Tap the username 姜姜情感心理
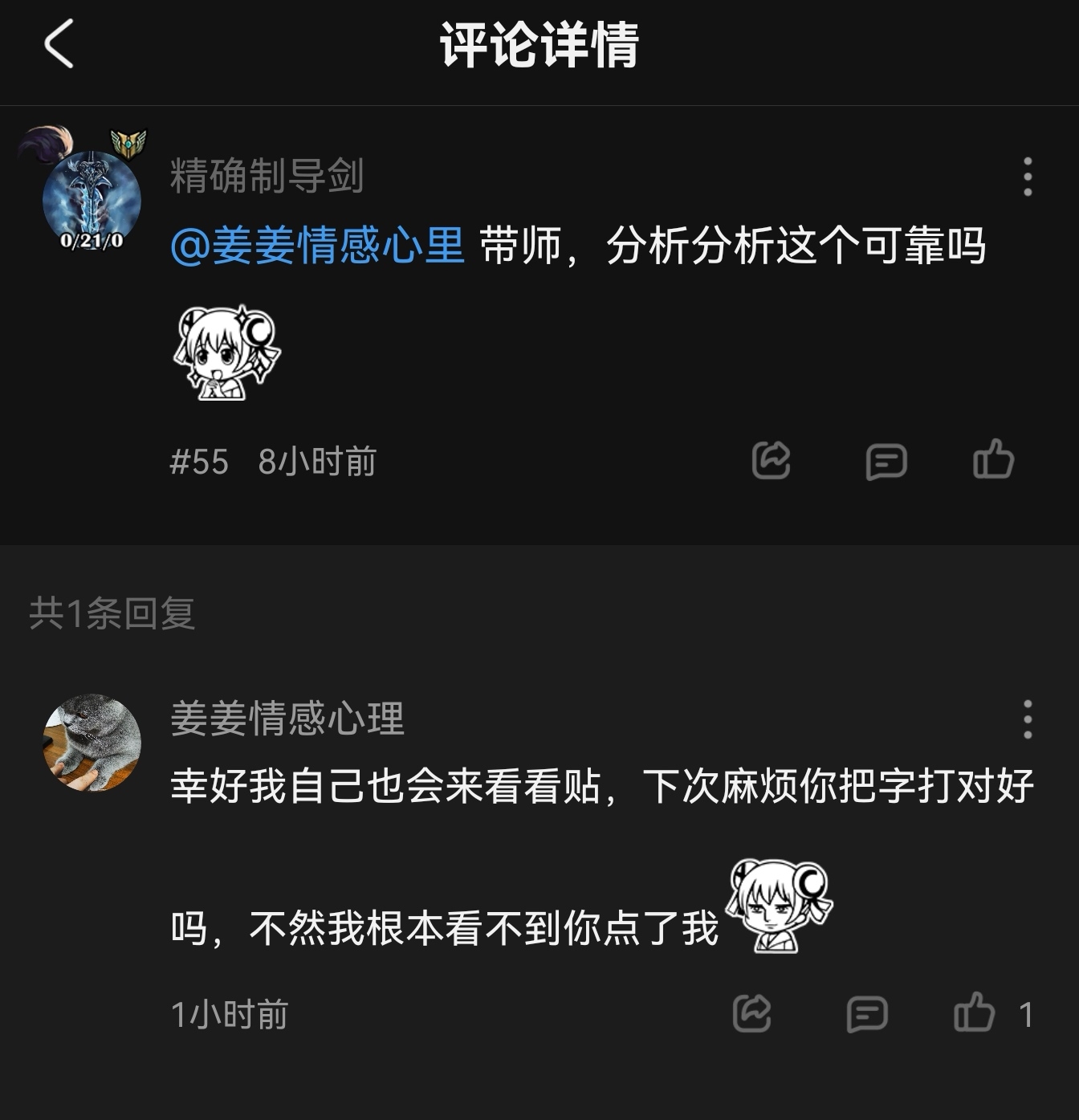Image resolution: width=1079 pixels, height=1120 pixels. tap(287, 718)
